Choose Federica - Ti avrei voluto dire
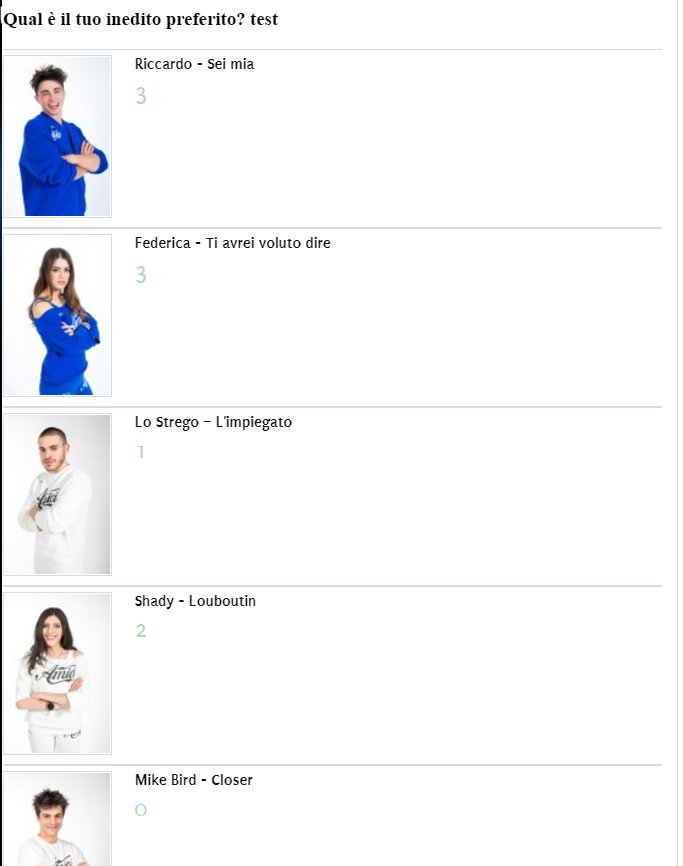The height and width of the screenshot is (866, 683). 232,243
